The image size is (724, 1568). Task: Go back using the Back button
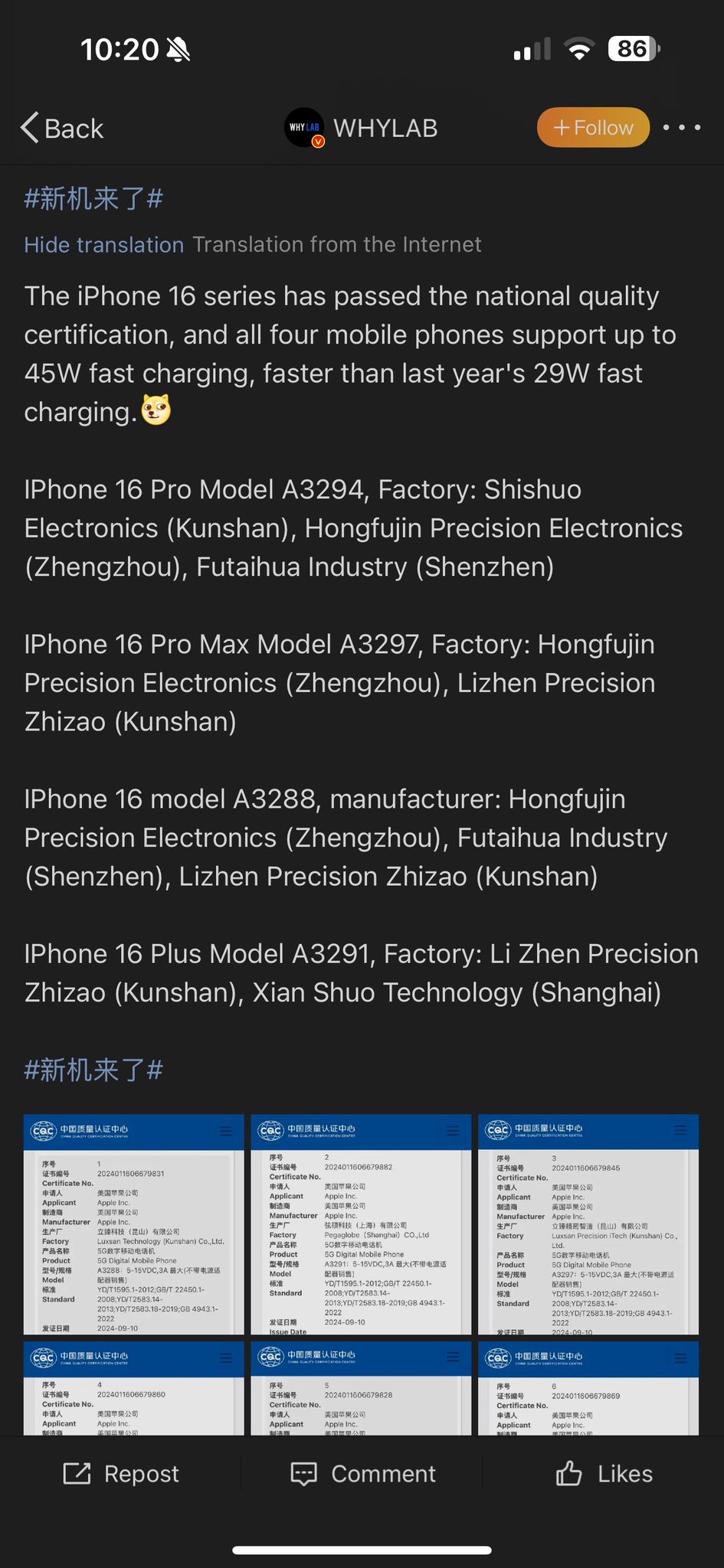(61, 128)
